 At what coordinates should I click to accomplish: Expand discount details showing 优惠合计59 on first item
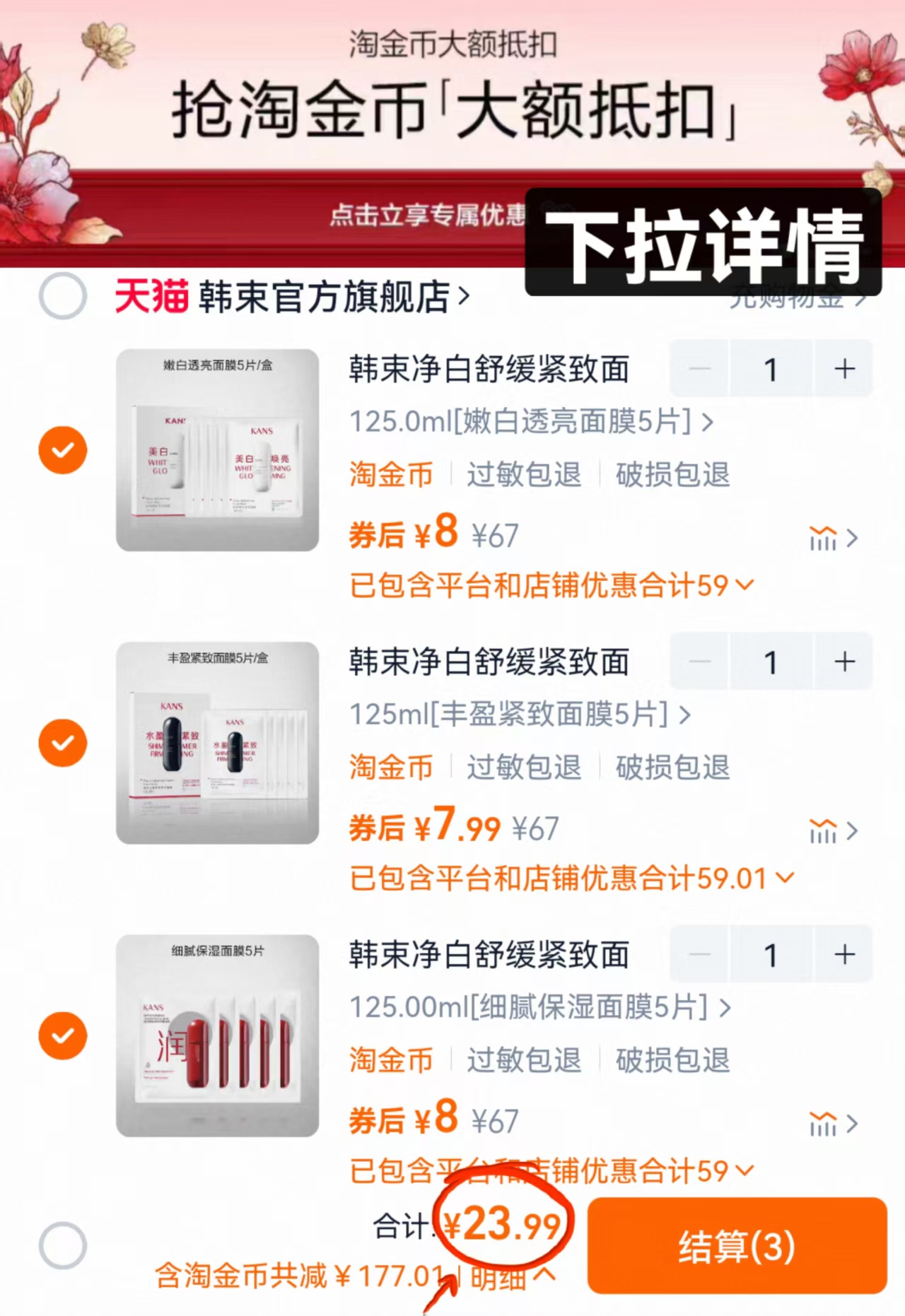(544, 584)
